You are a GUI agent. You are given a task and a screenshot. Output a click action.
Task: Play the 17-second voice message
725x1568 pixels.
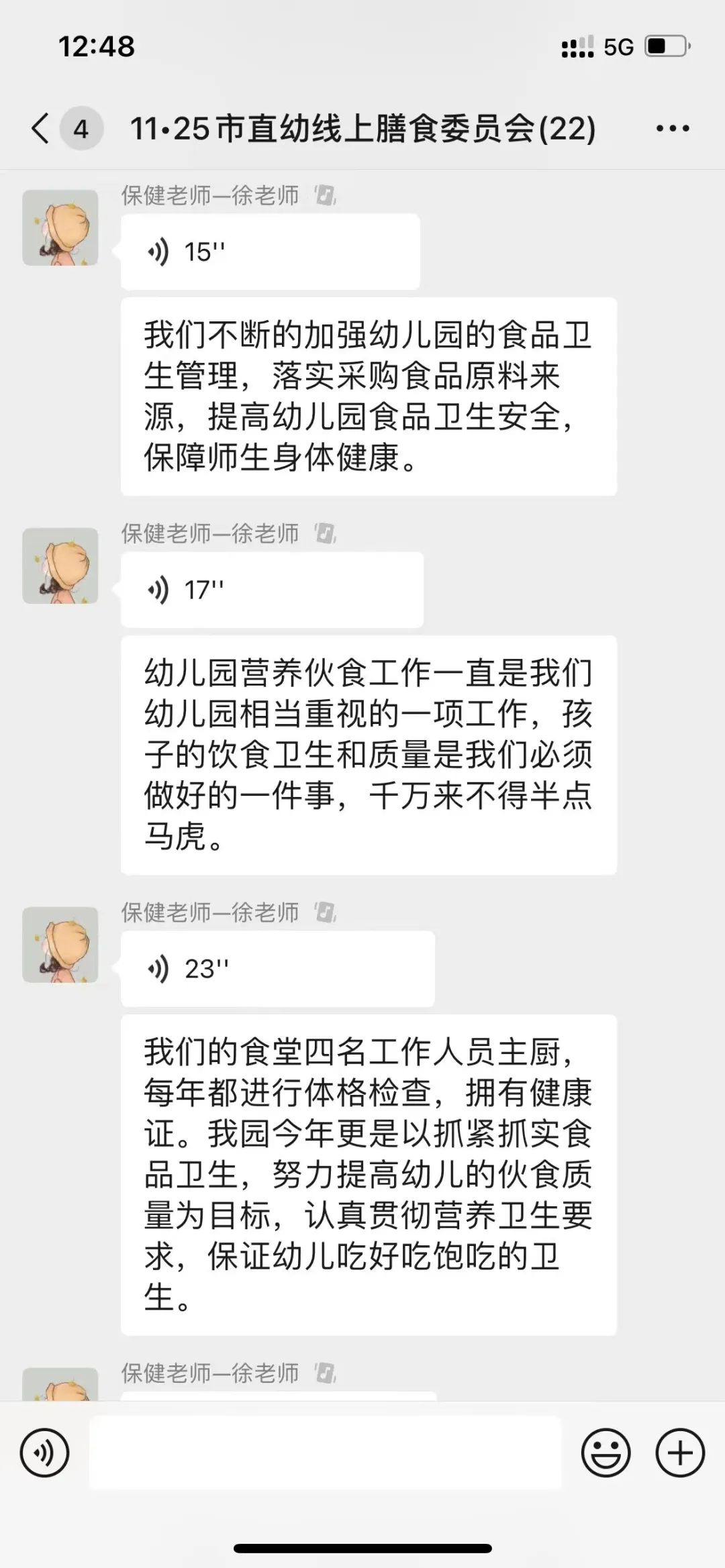tap(271, 590)
